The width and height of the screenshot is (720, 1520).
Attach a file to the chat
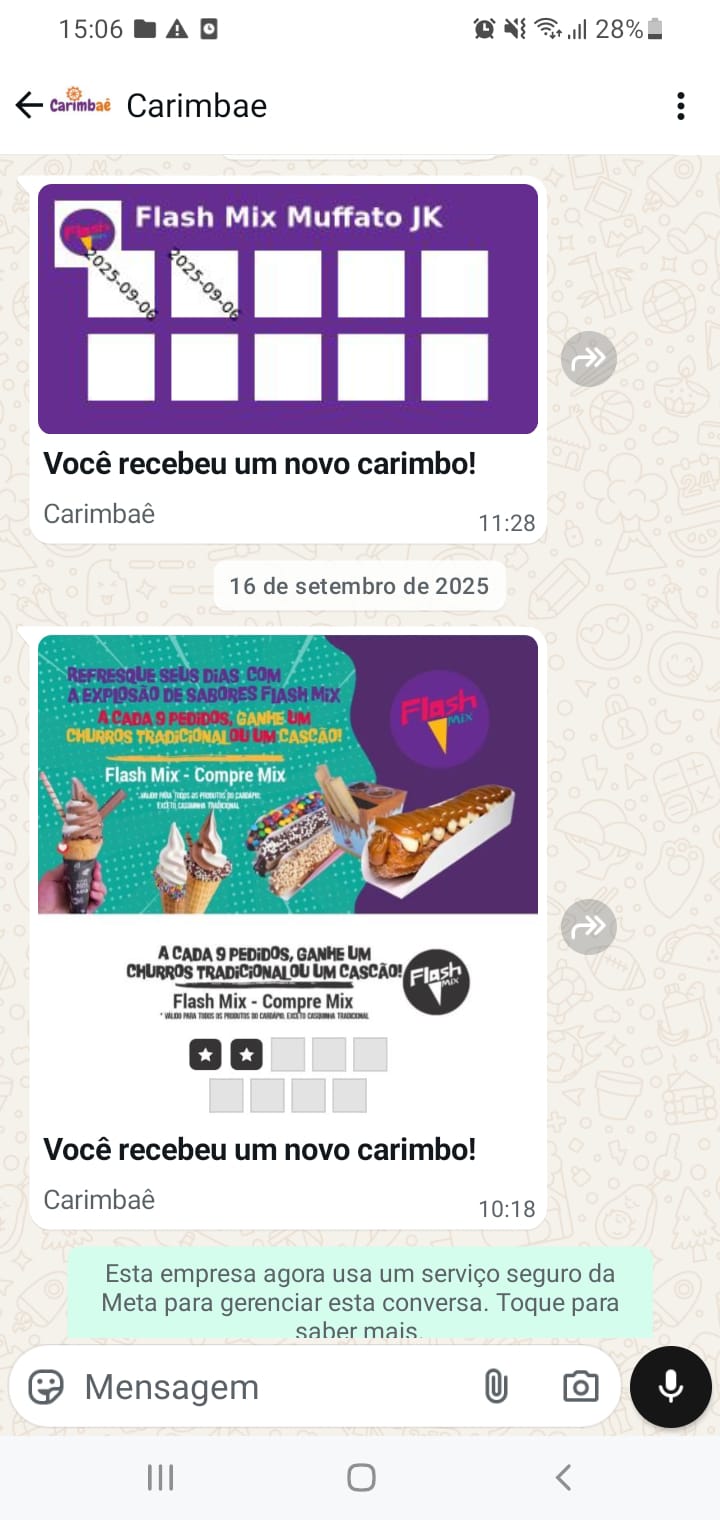tap(496, 1387)
